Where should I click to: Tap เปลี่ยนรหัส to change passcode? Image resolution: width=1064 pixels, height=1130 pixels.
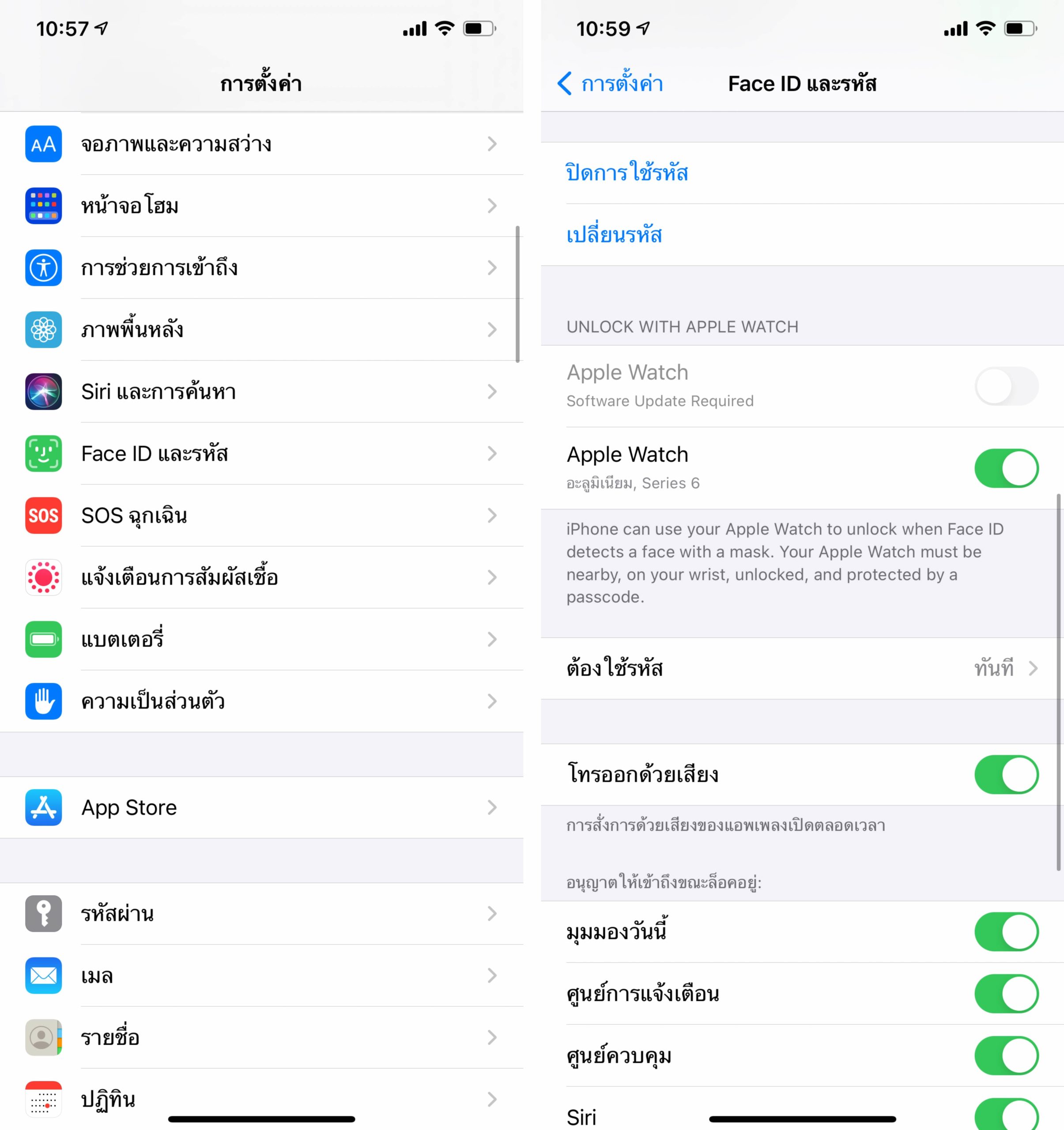[615, 235]
